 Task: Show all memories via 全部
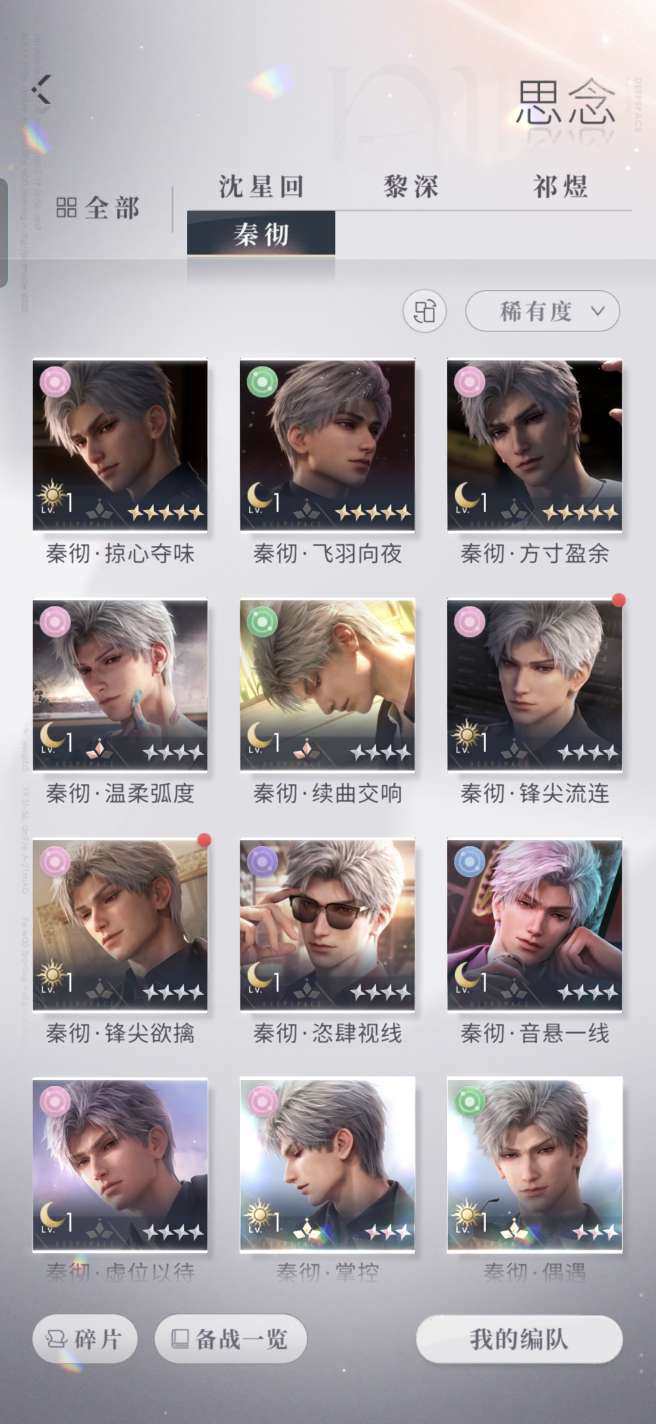pyautogui.click(x=98, y=208)
